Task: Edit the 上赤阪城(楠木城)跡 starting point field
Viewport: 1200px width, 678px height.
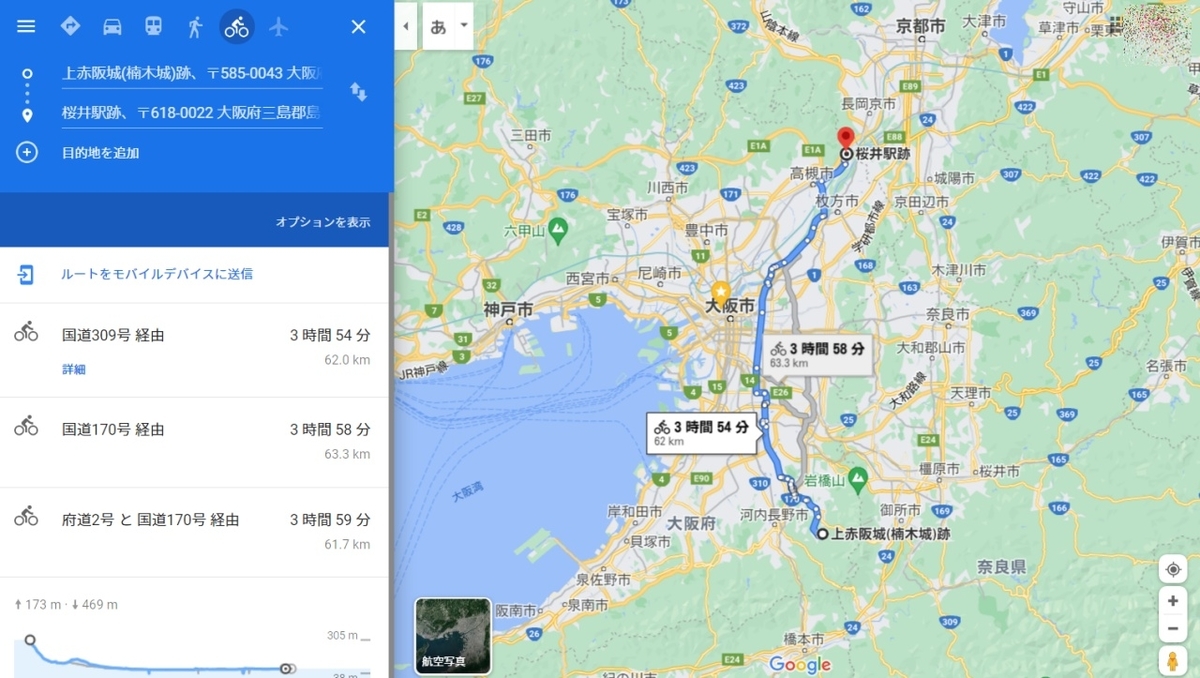Action: pyautogui.click(x=190, y=73)
